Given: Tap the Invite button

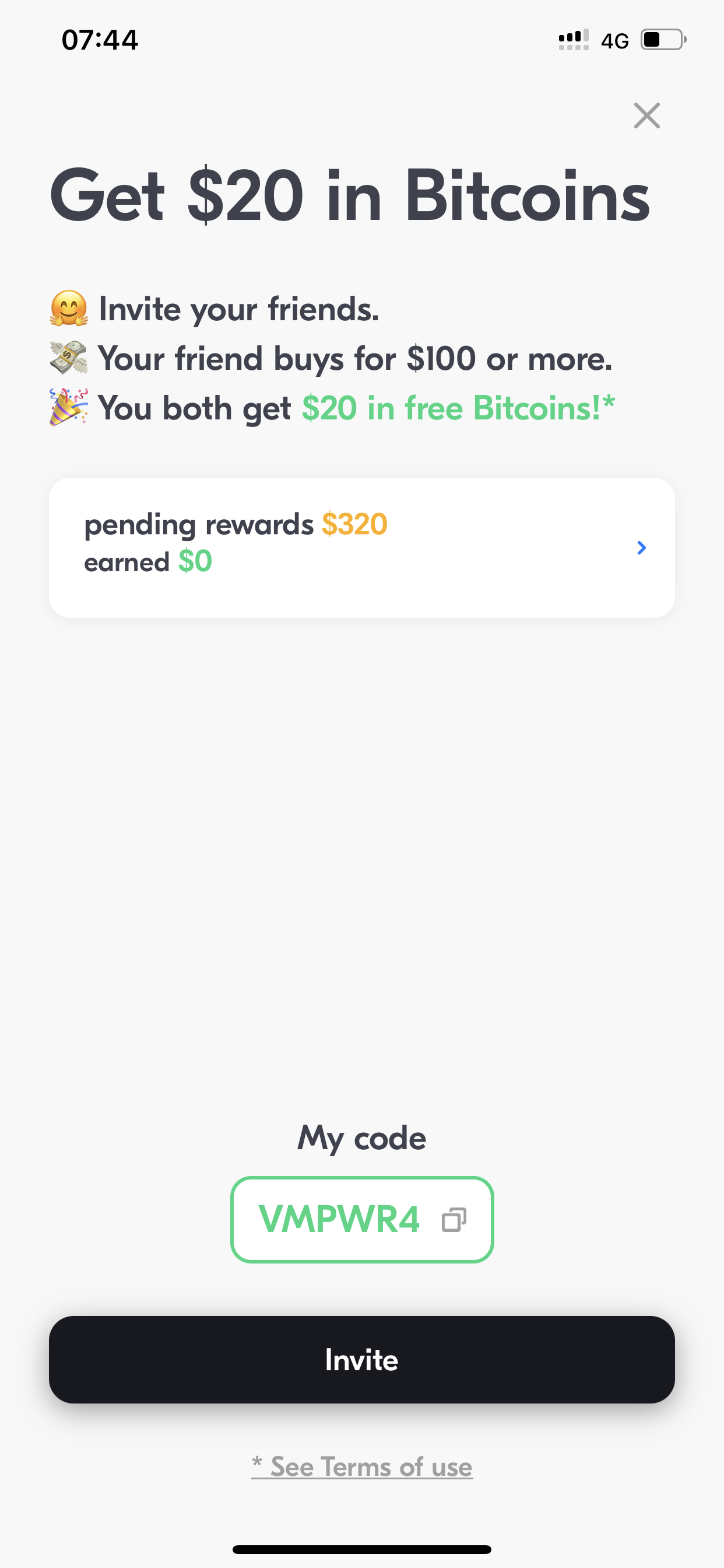Looking at the screenshot, I should [361, 1360].
